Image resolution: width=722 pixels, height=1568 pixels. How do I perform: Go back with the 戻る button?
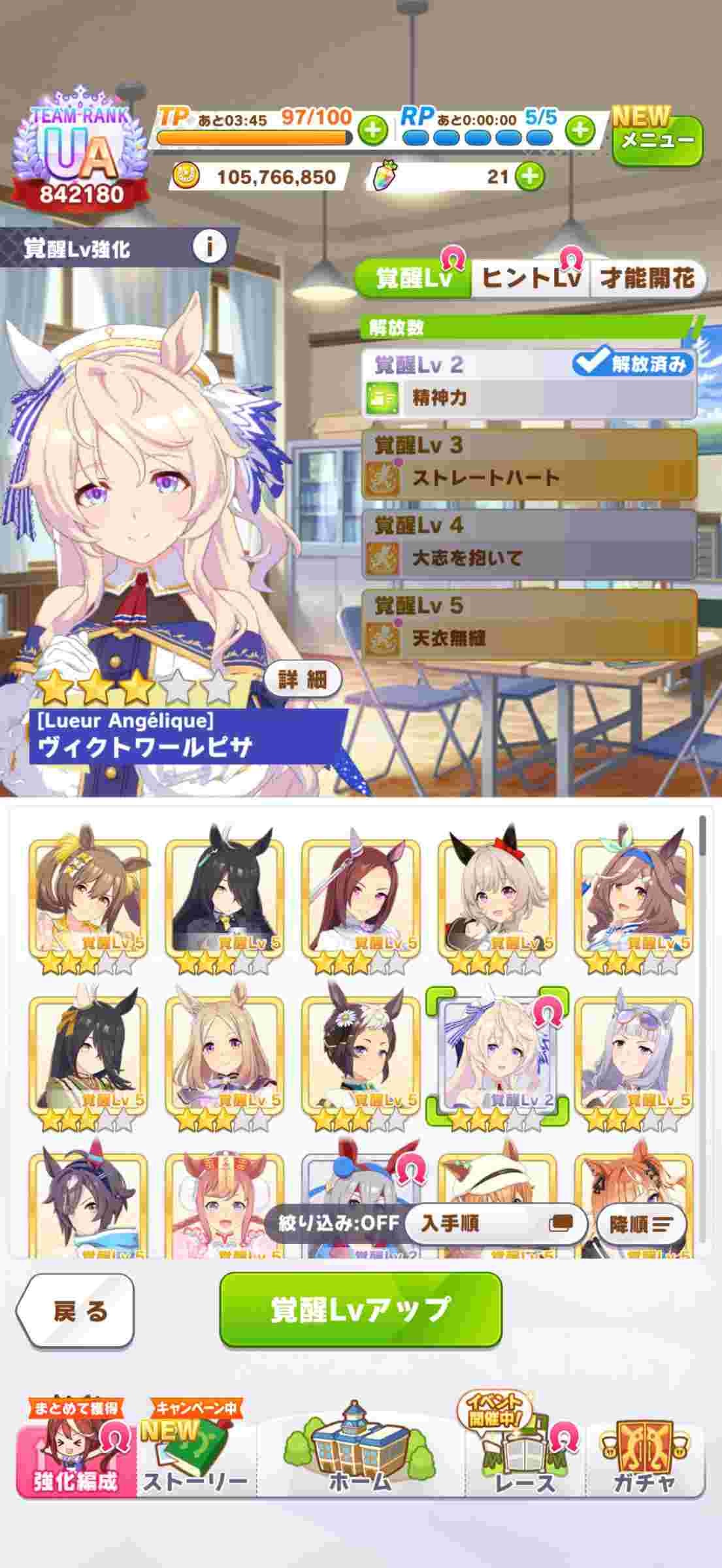75,1310
